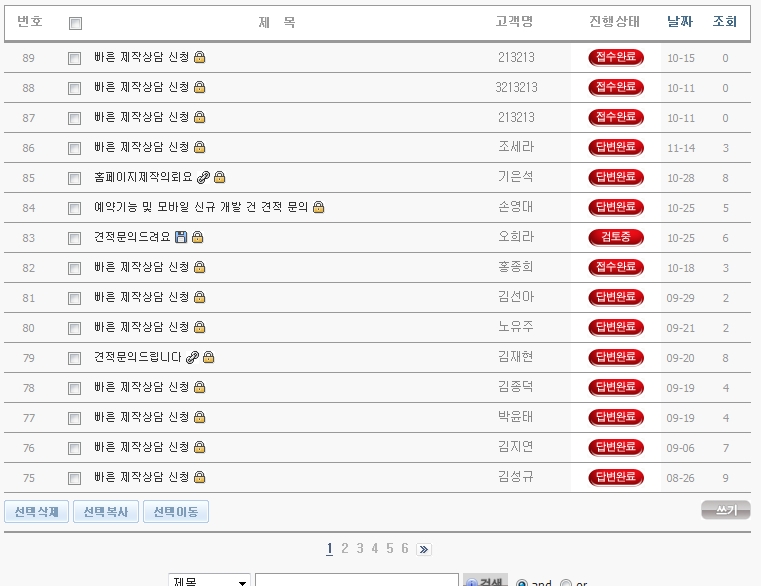Tap the 선택삭제 button

(36, 512)
